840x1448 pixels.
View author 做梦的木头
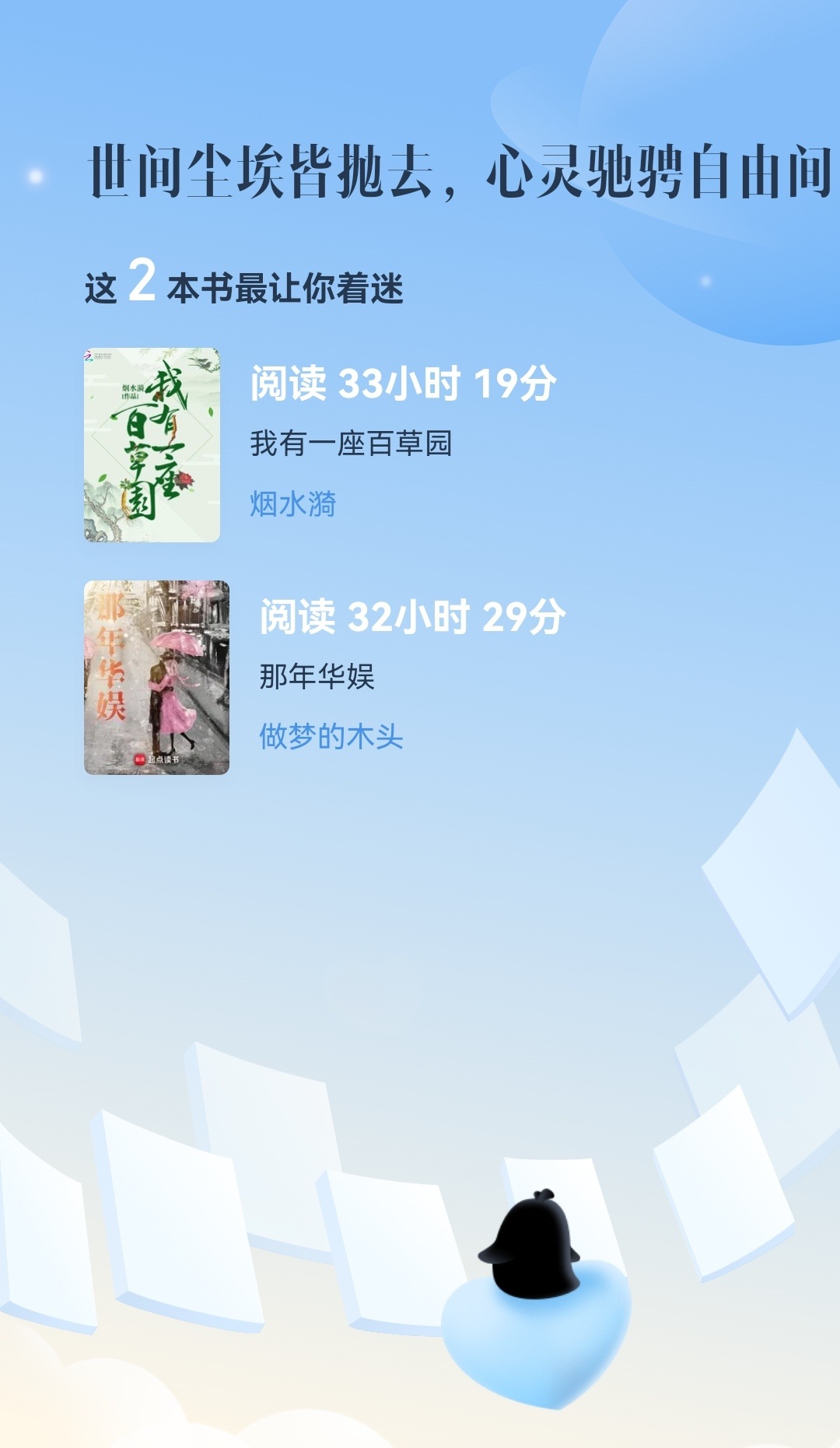[331, 737]
